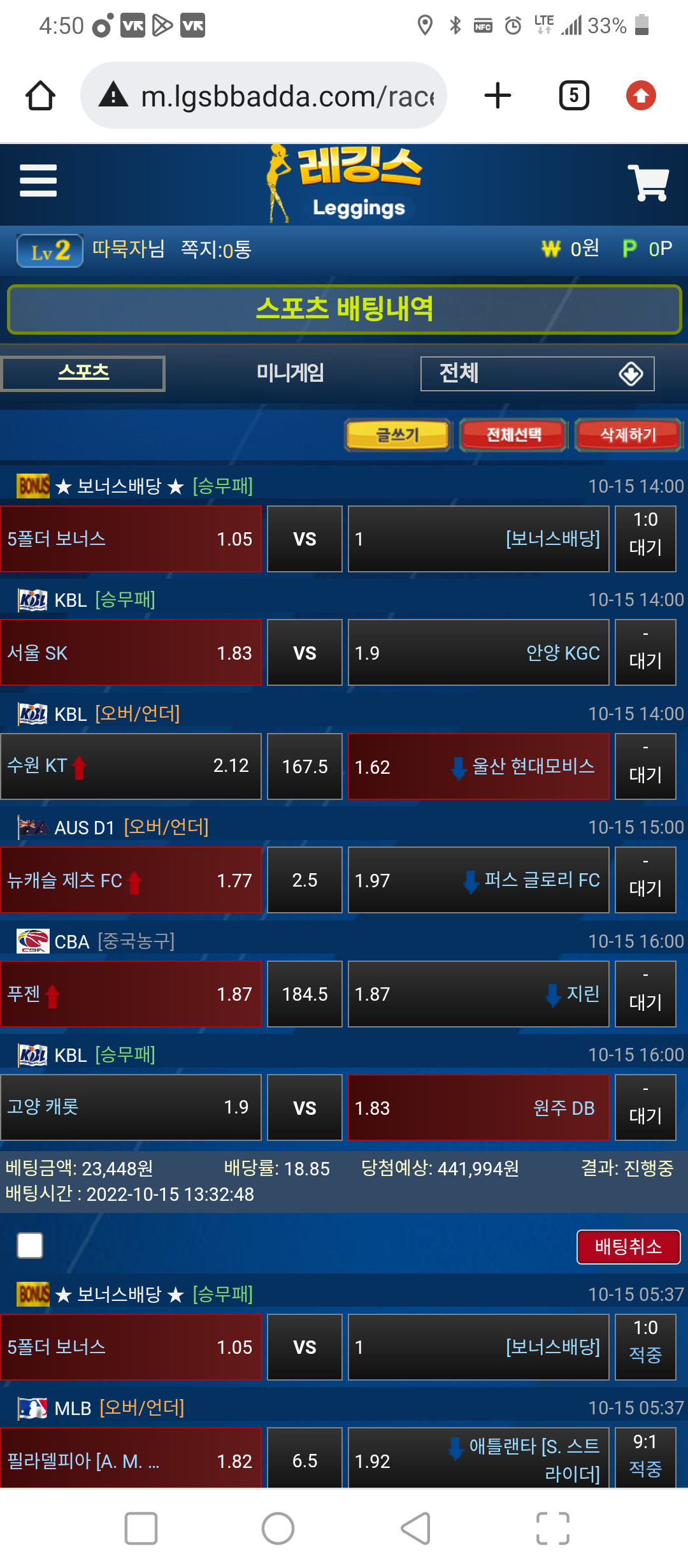The image size is (688, 1568).
Task: Cancel the bet with 배팅취소
Action: click(628, 1247)
